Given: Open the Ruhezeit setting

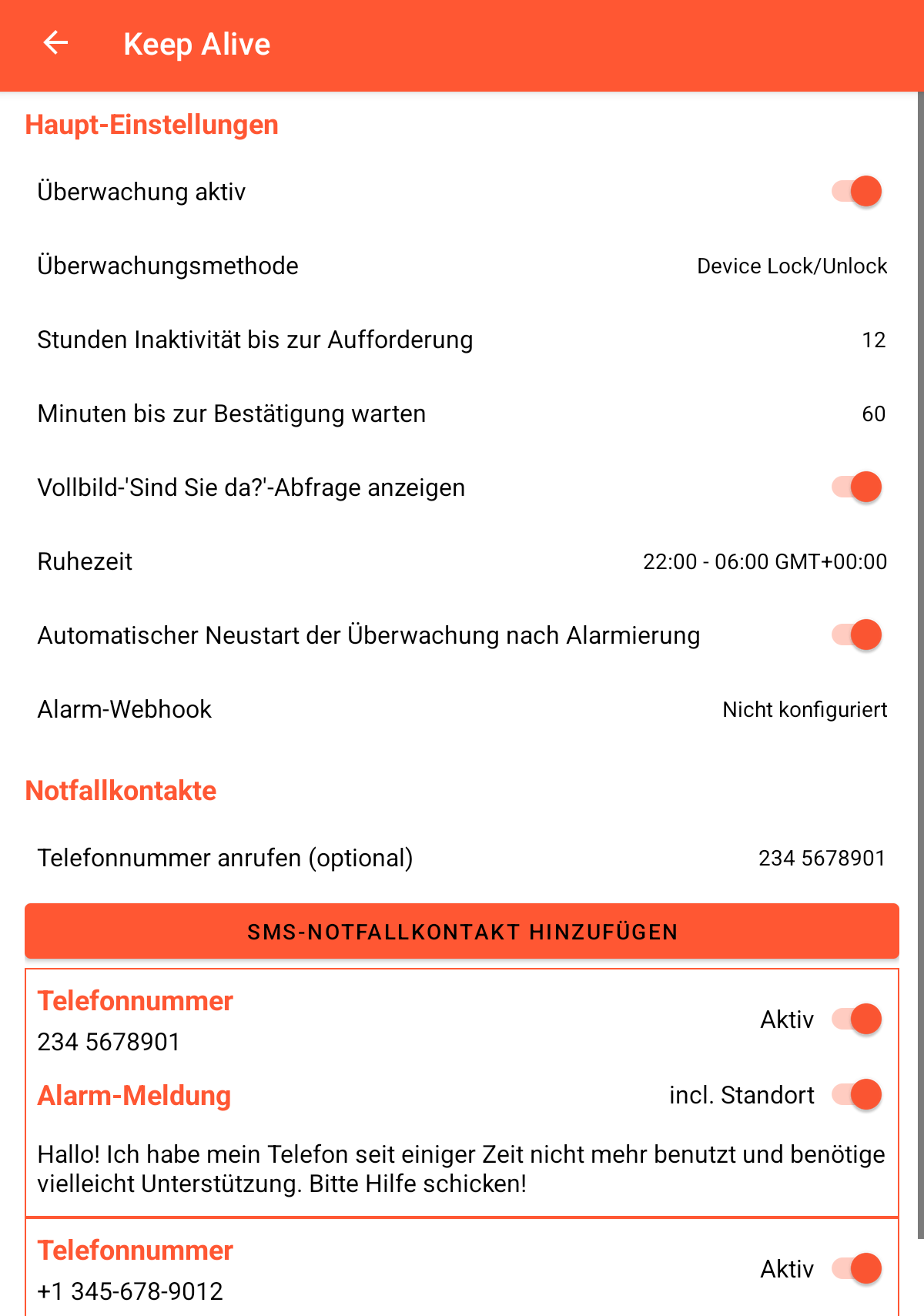Looking at the screenshot, I should 462,561.
